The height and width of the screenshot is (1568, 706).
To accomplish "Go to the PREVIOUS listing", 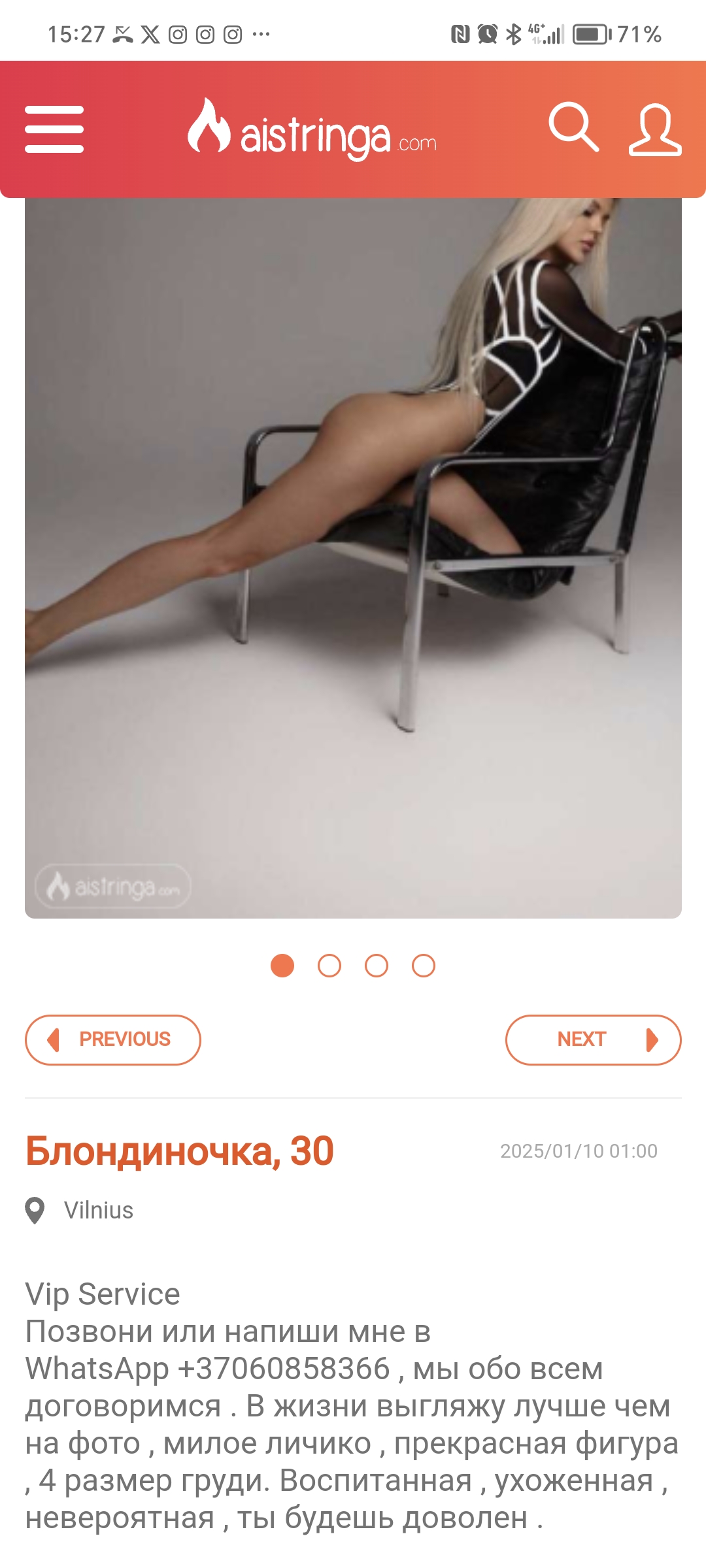I will (x=113, y=1039).
